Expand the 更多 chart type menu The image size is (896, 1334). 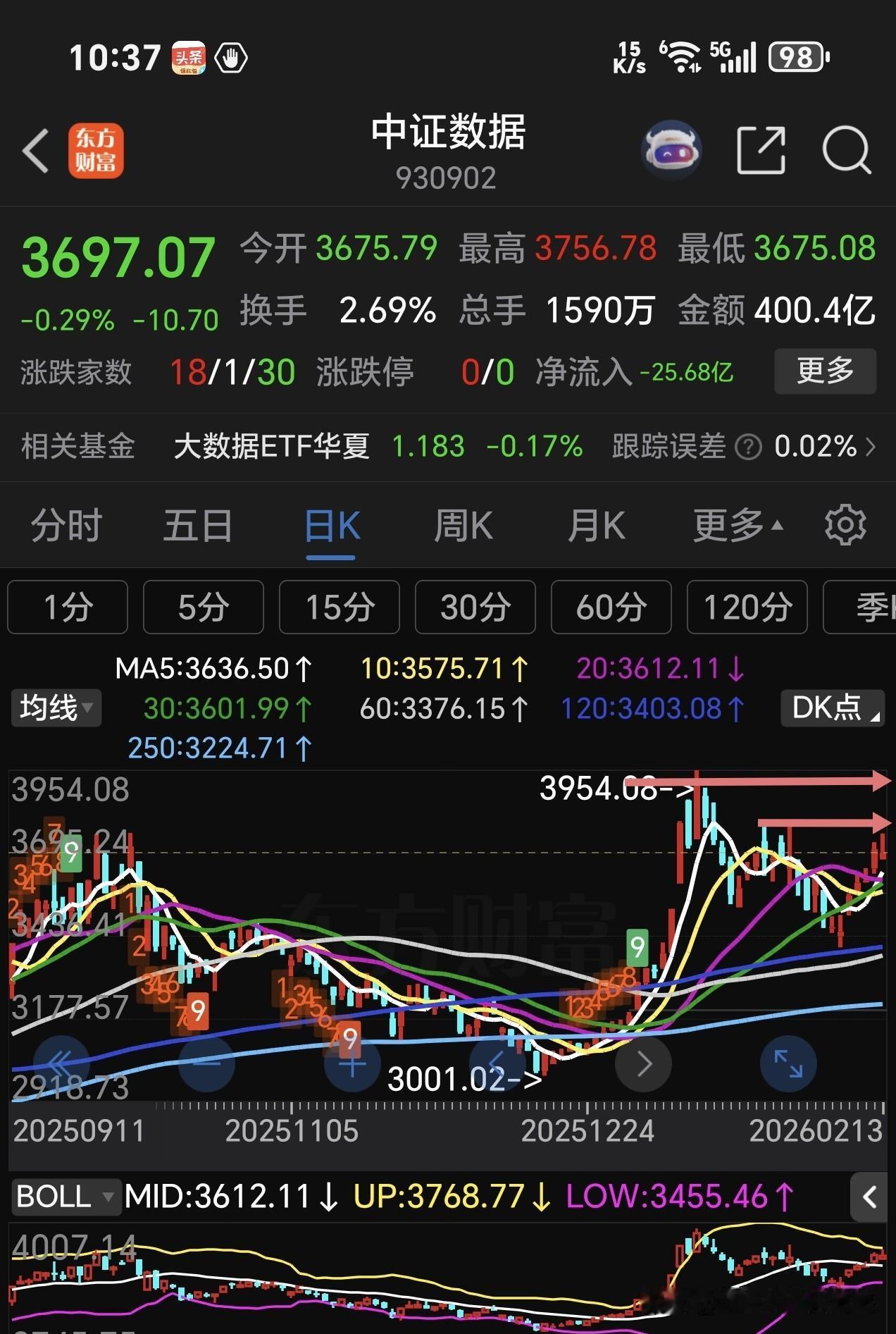coord(731,525)
